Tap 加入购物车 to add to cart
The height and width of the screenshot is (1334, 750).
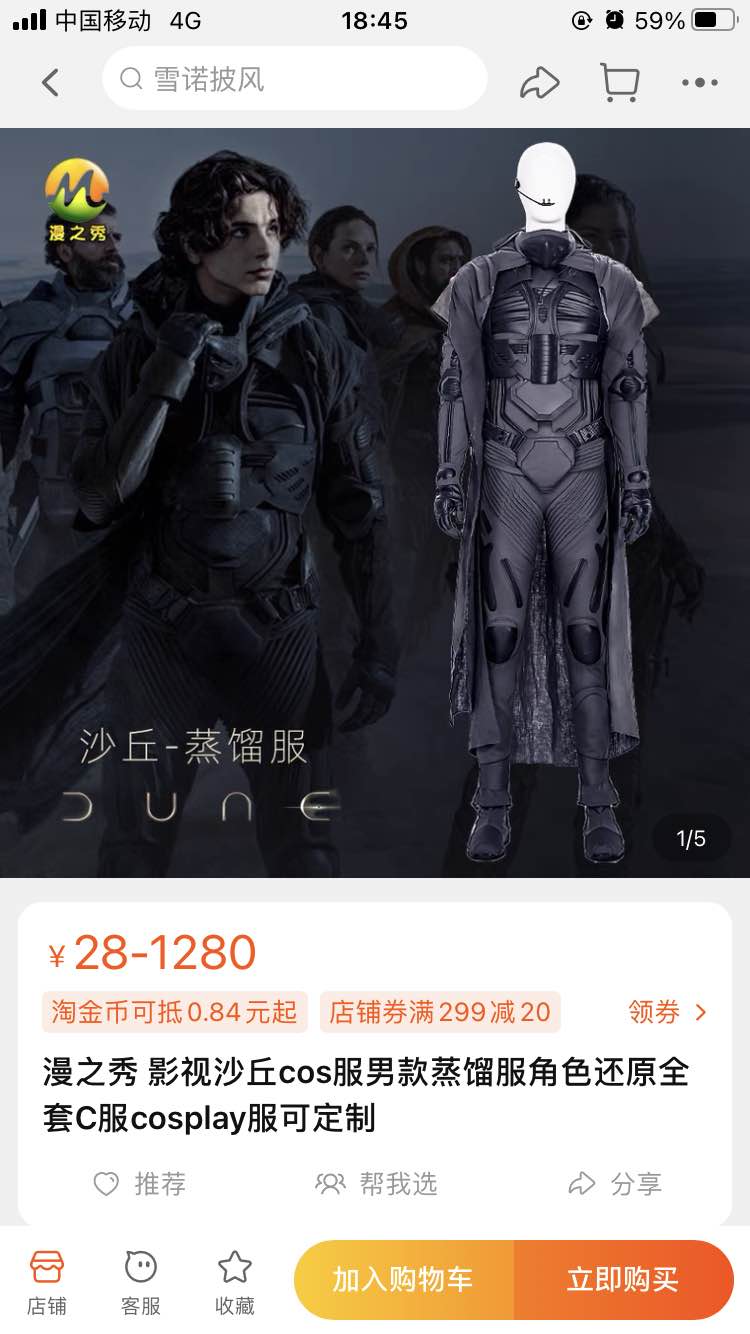pos(404,1280)
